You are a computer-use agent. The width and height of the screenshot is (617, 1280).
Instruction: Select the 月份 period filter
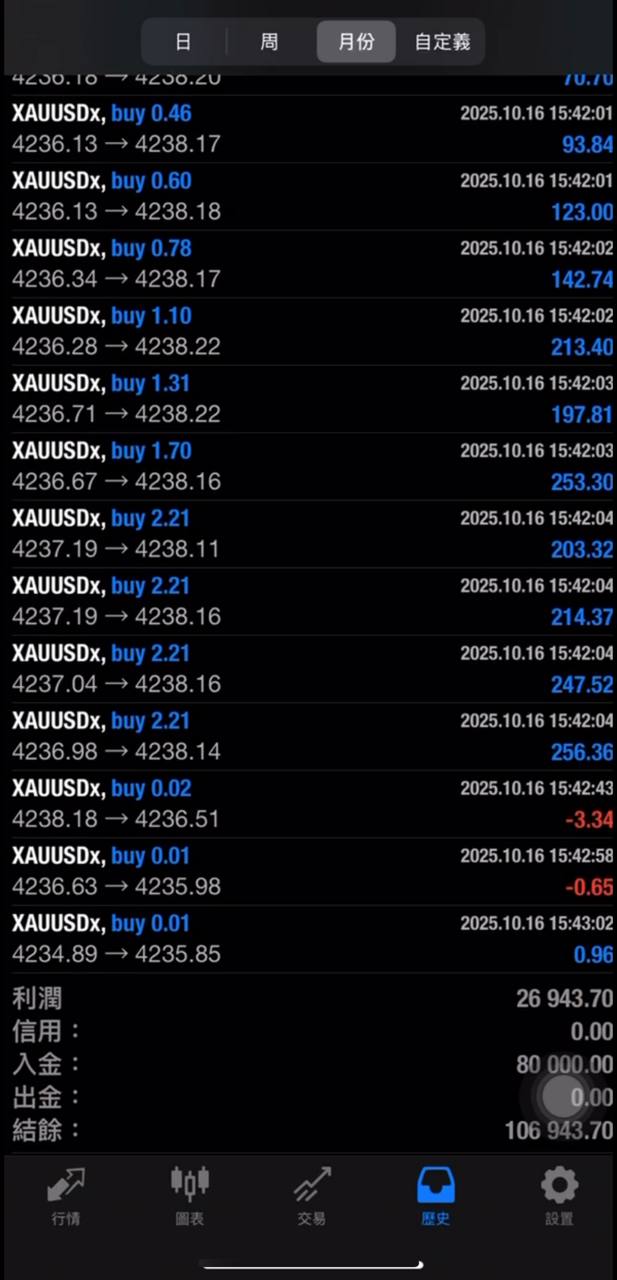click(x=356, y=42)
